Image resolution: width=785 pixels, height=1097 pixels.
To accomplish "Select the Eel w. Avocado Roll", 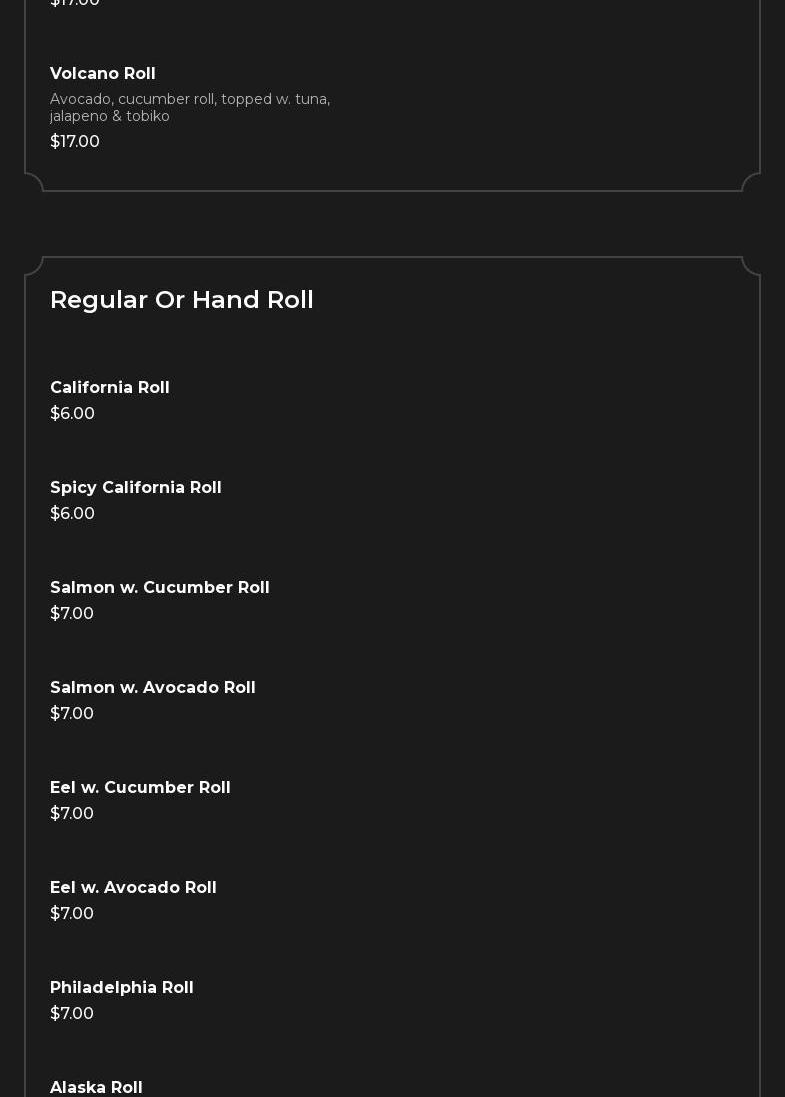I will tap(133, 888).
